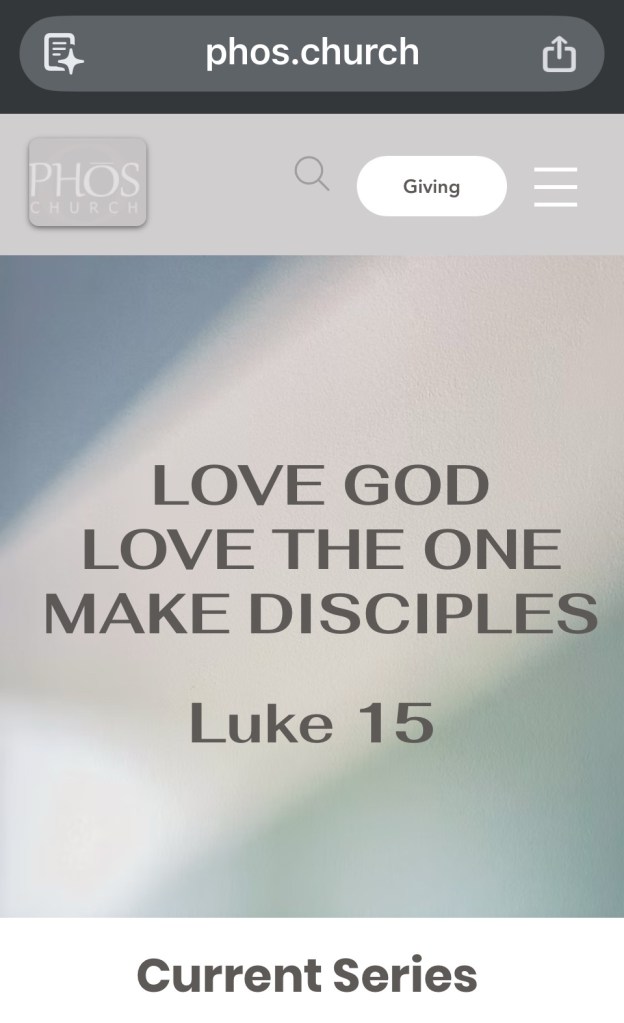Open the reader view icon in address bar
Screen dimensions: 624x1023
63,54
